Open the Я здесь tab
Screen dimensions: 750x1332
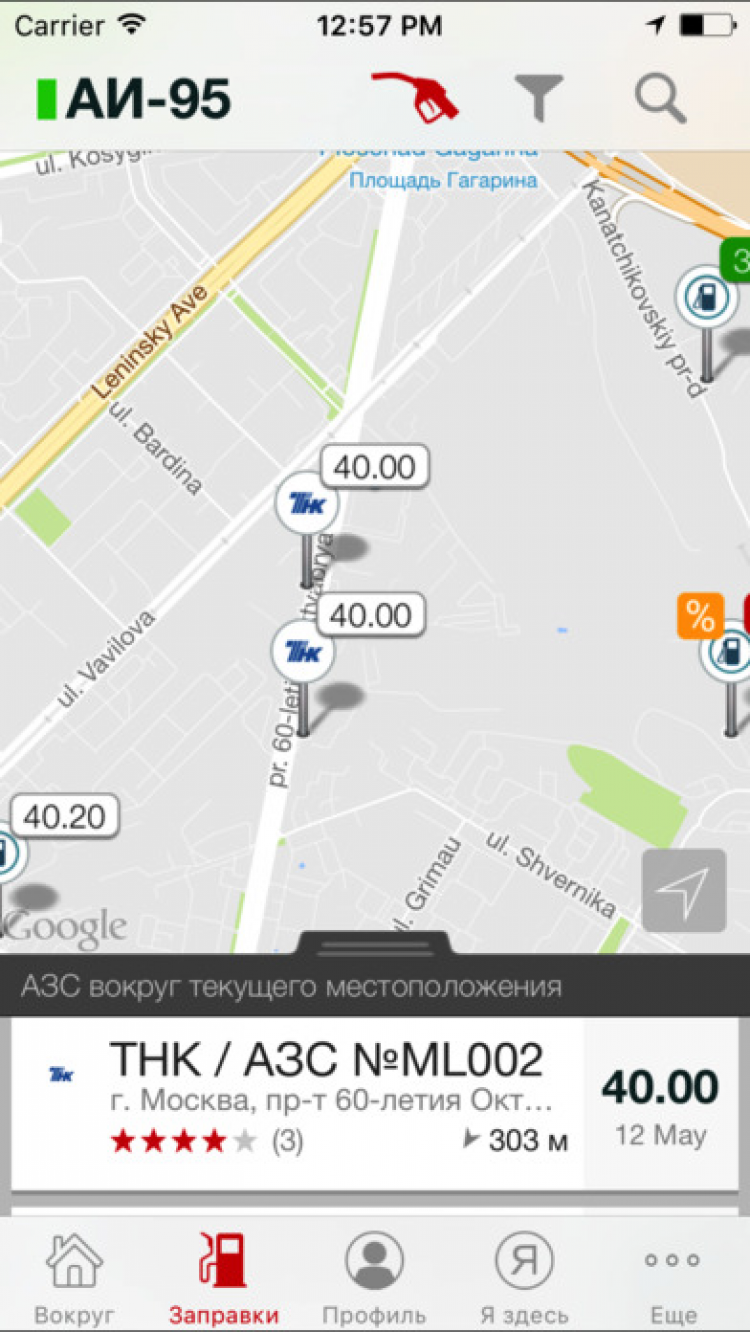pyautogui.click(x=524, y=1276)
